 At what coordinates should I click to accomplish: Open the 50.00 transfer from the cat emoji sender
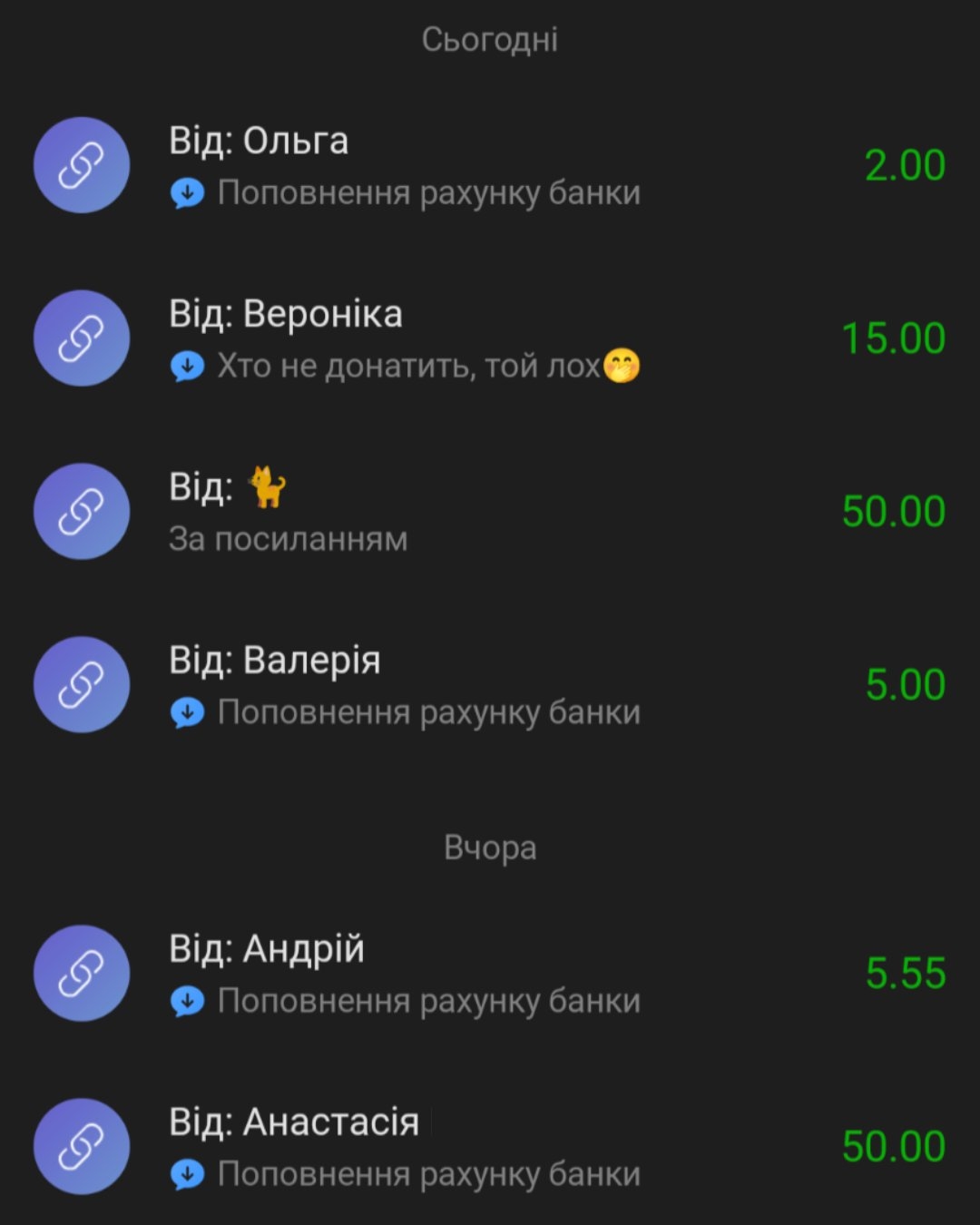pos(490,512)
